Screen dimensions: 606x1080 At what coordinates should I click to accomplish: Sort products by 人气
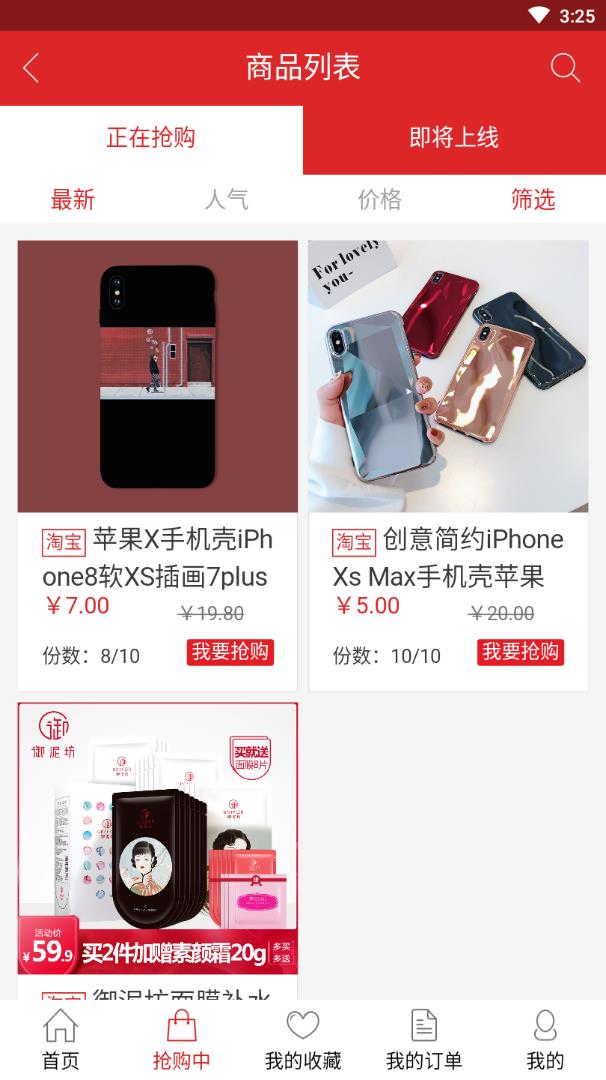pos(226,199)
